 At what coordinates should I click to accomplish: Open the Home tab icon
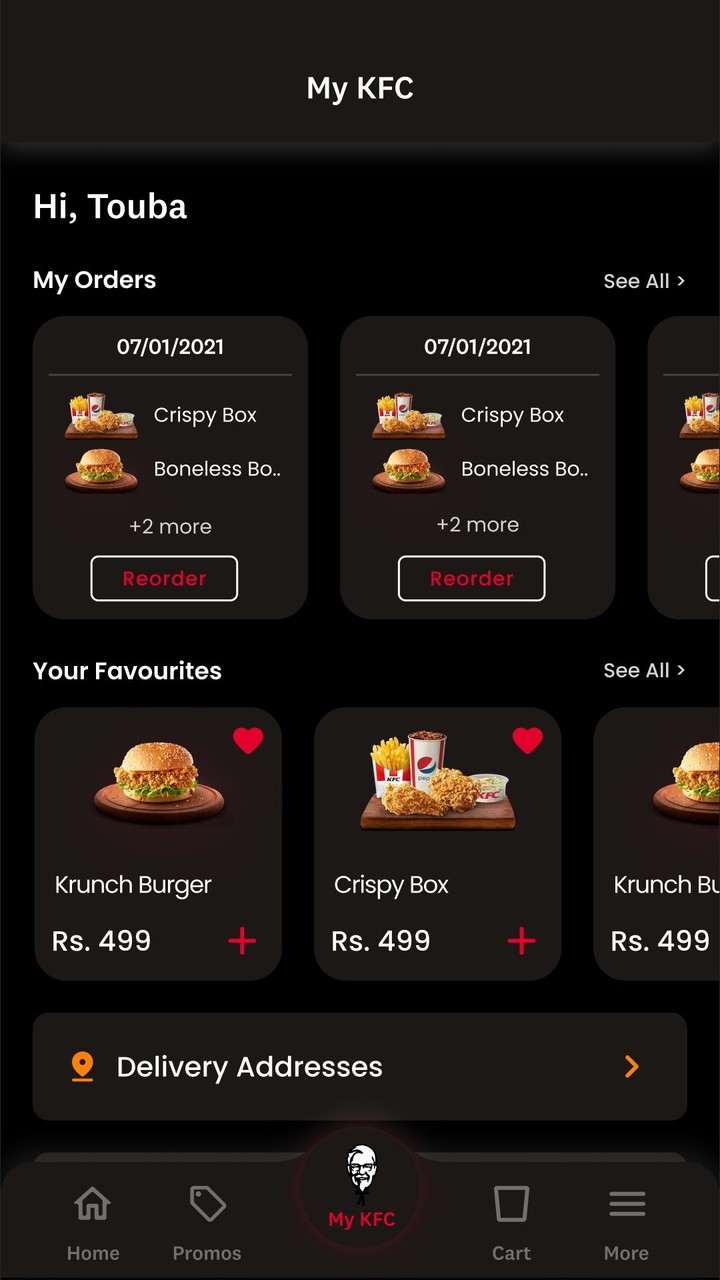click(92, 1204)
